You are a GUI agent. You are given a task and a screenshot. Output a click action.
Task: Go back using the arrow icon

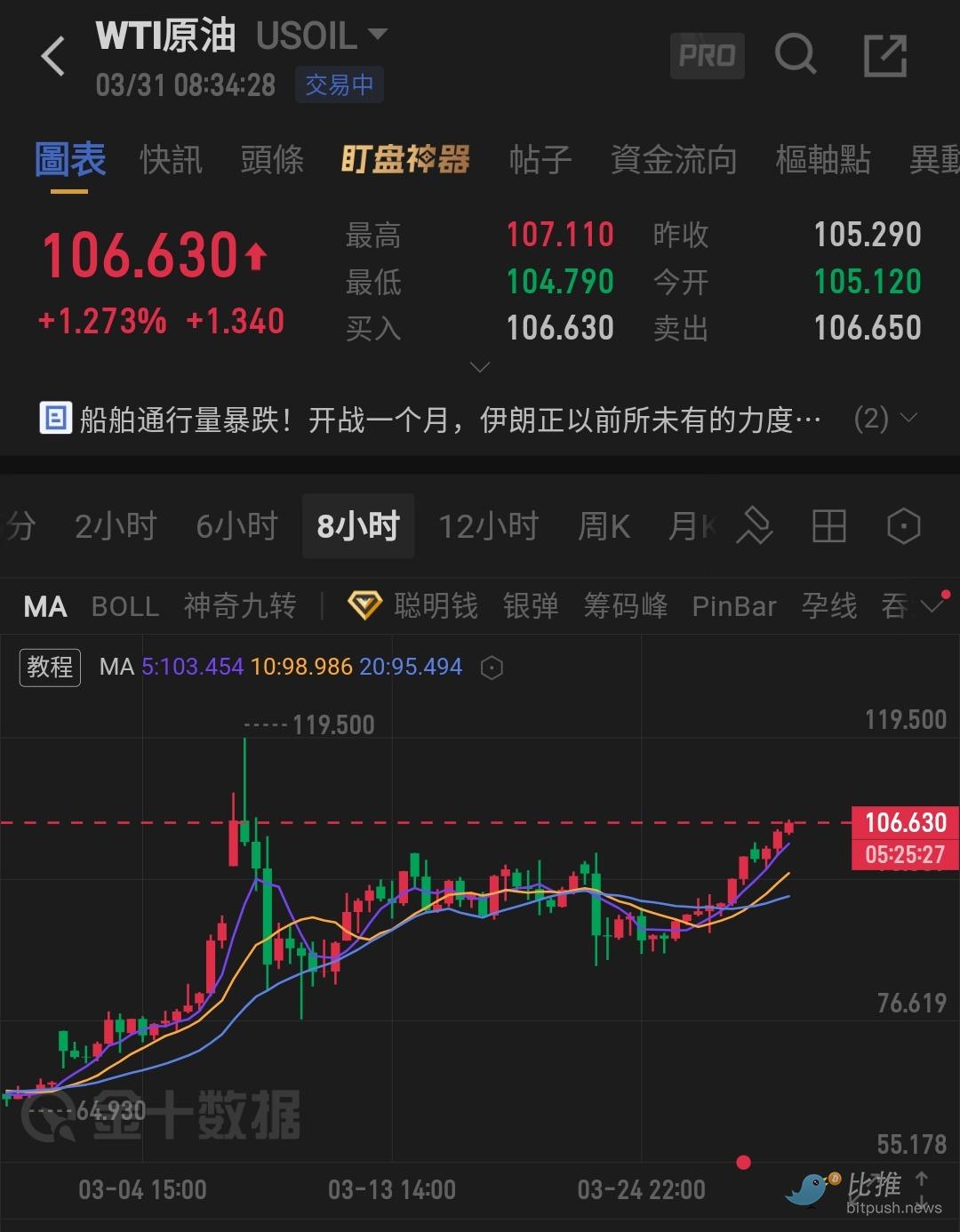tap(53, 57)
